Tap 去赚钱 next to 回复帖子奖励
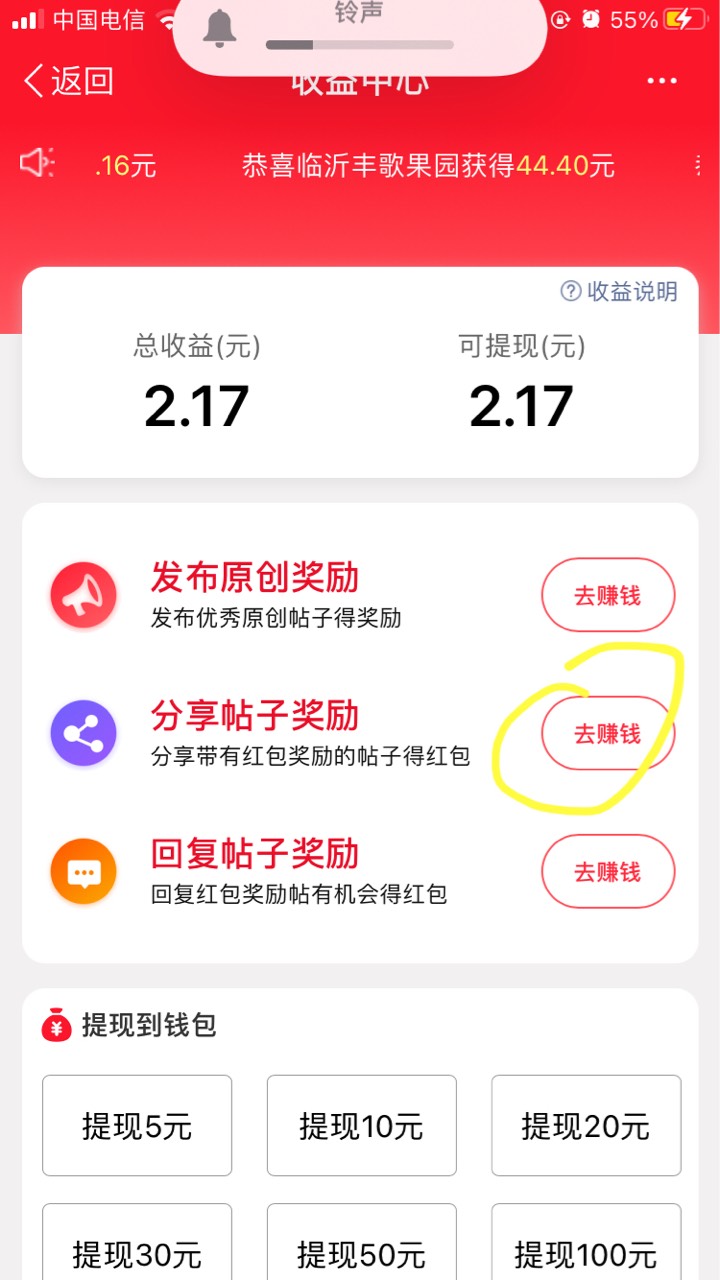720x1280 pixels. tap(608, 871)
